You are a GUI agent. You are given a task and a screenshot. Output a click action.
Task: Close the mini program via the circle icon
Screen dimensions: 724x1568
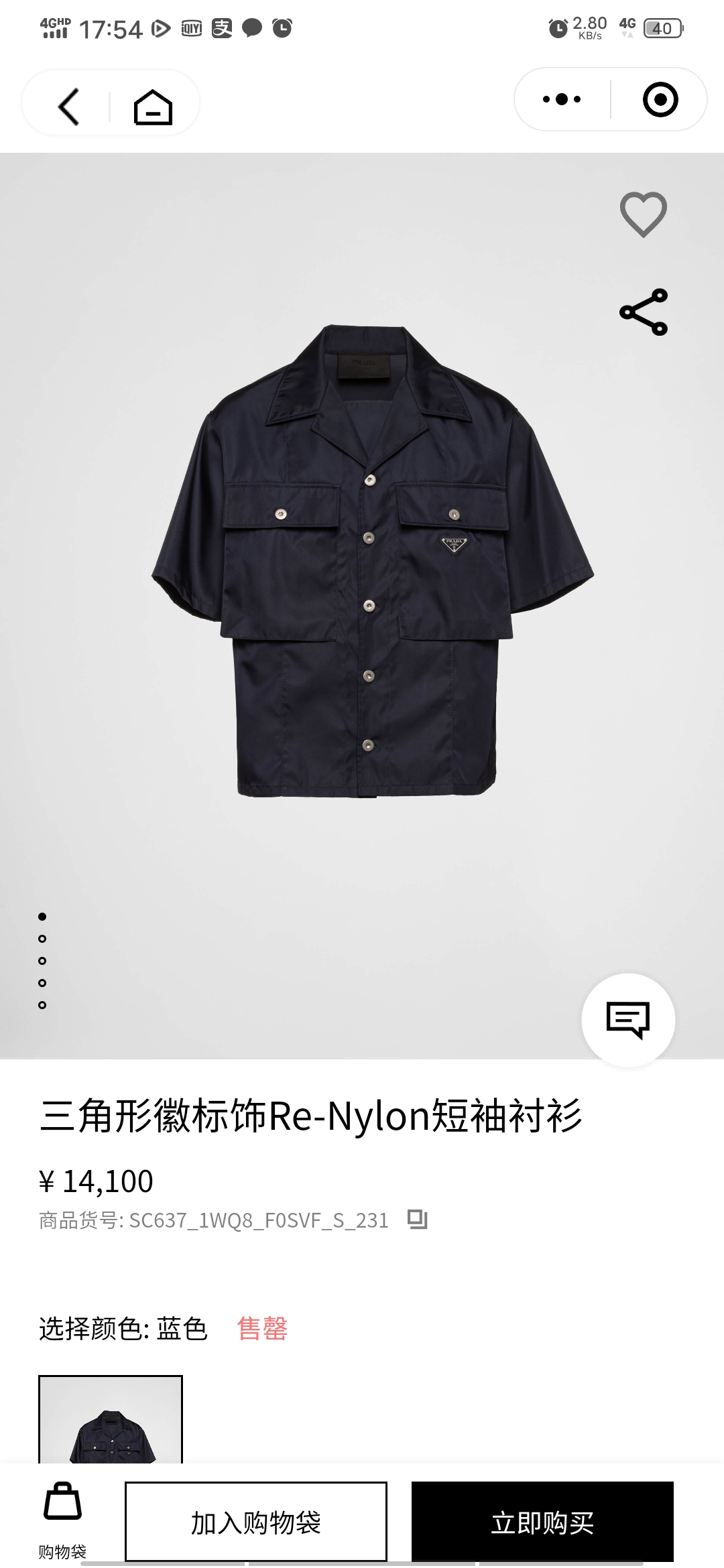pyautogui.click(x=660, y=100)
